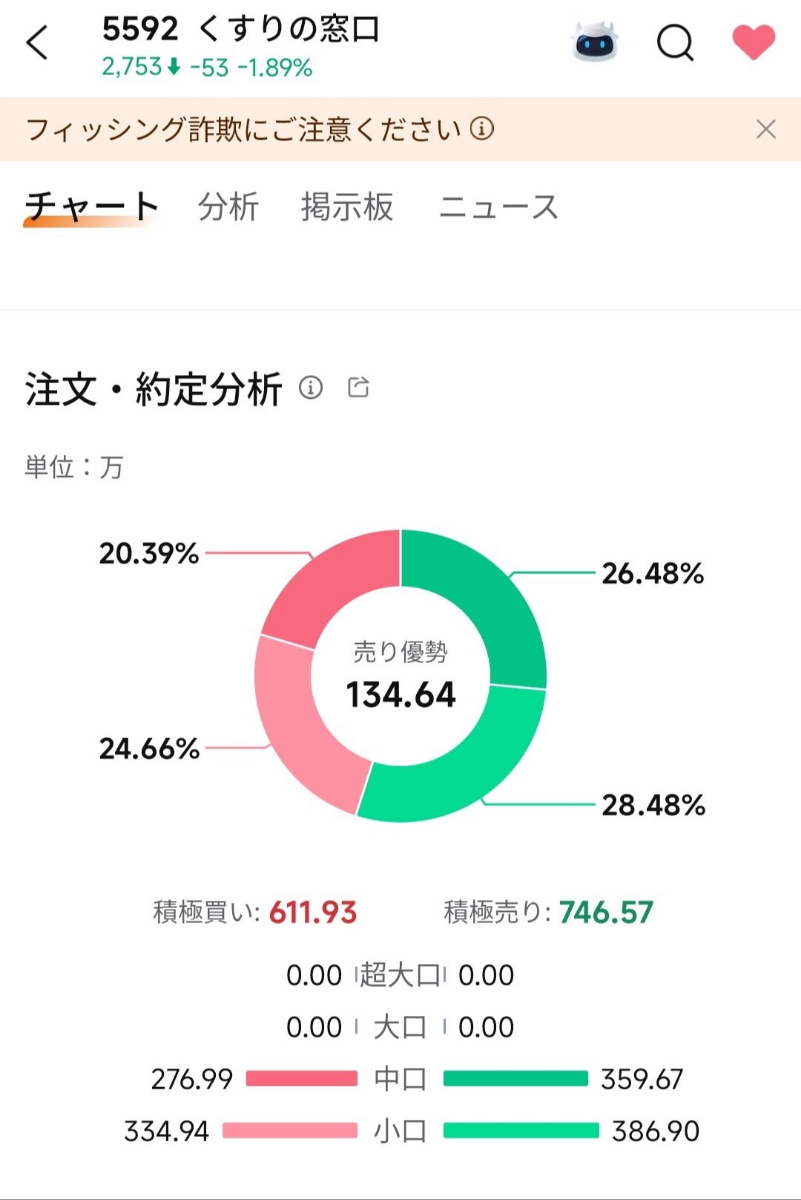Switch to the 掲示板 tab
Screen dimensions: 801x1200
(347, 207)
